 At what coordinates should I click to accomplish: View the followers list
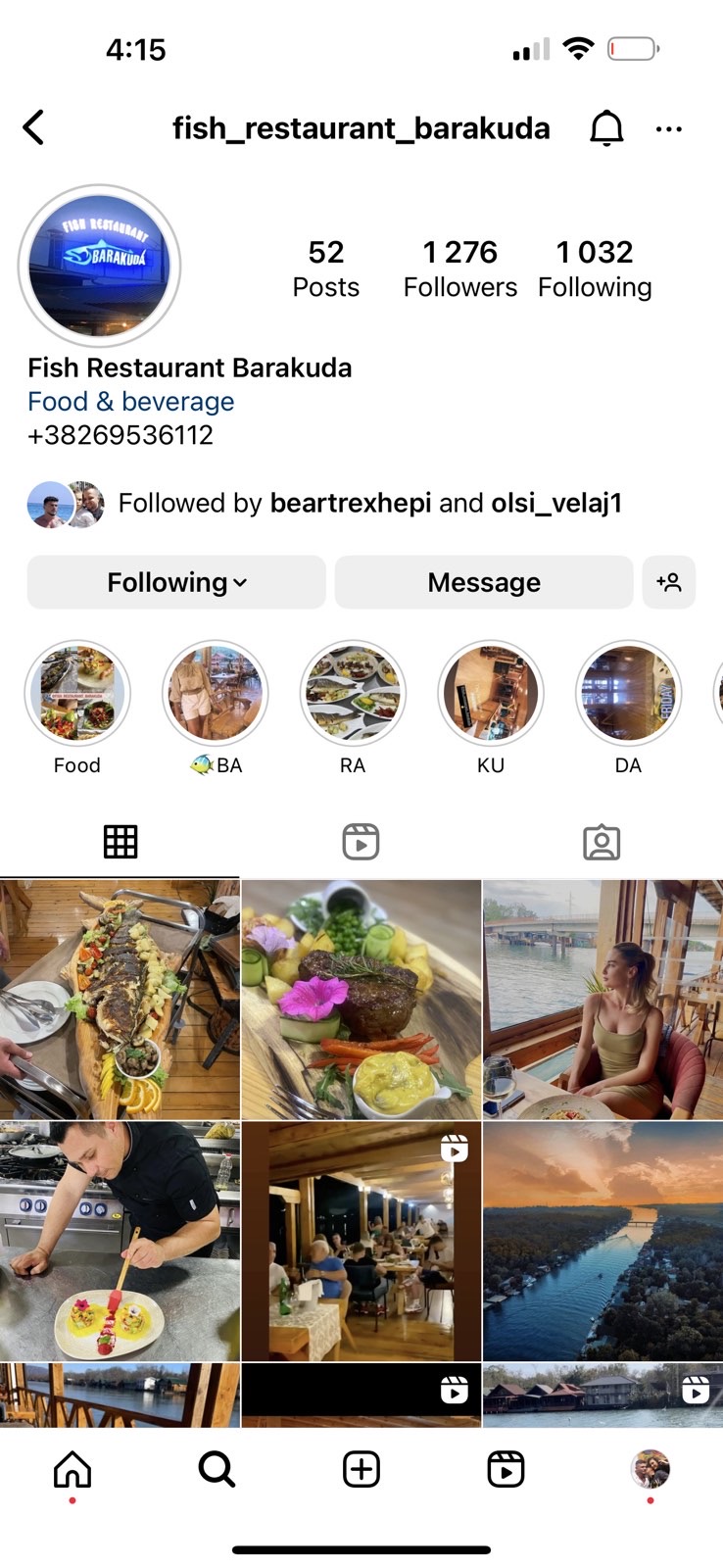459,268
